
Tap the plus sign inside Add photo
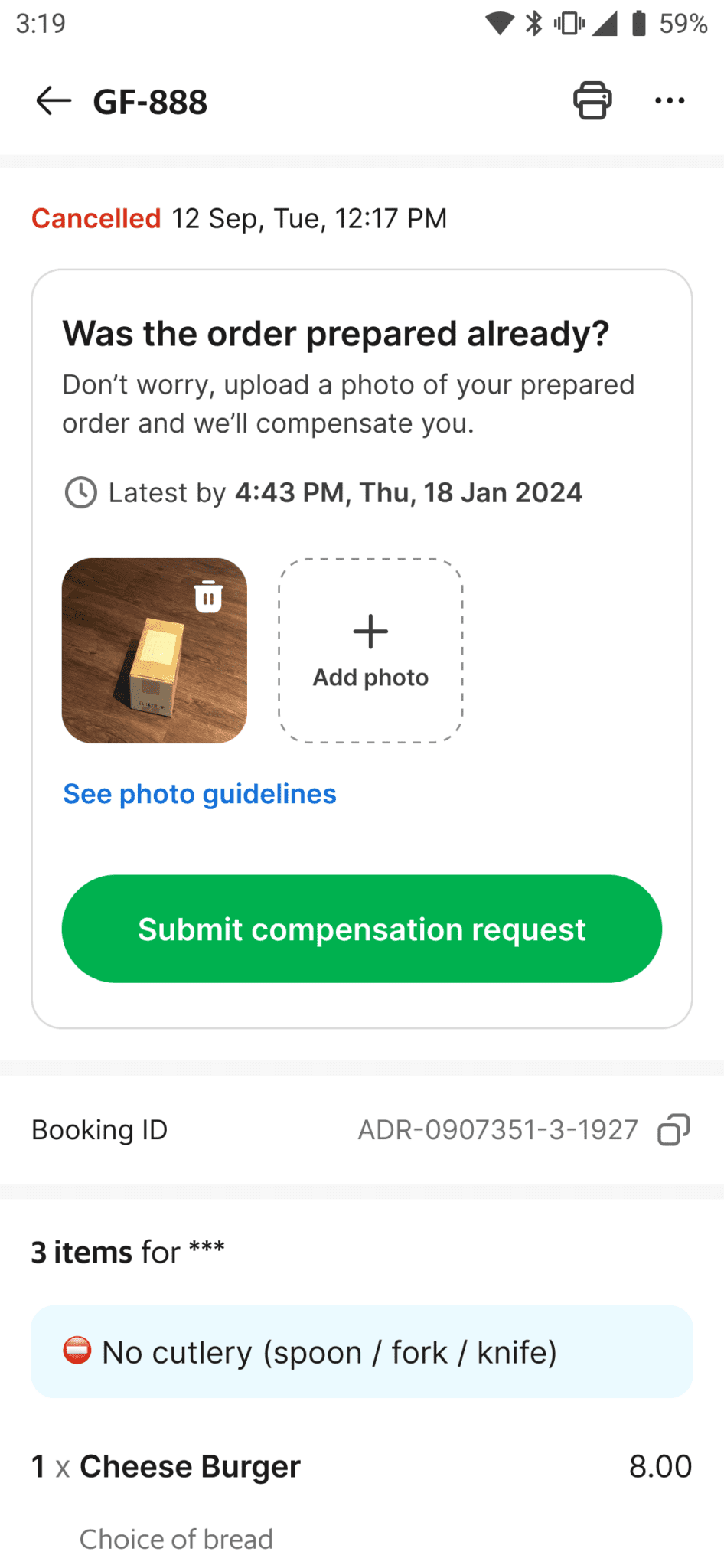370,631
